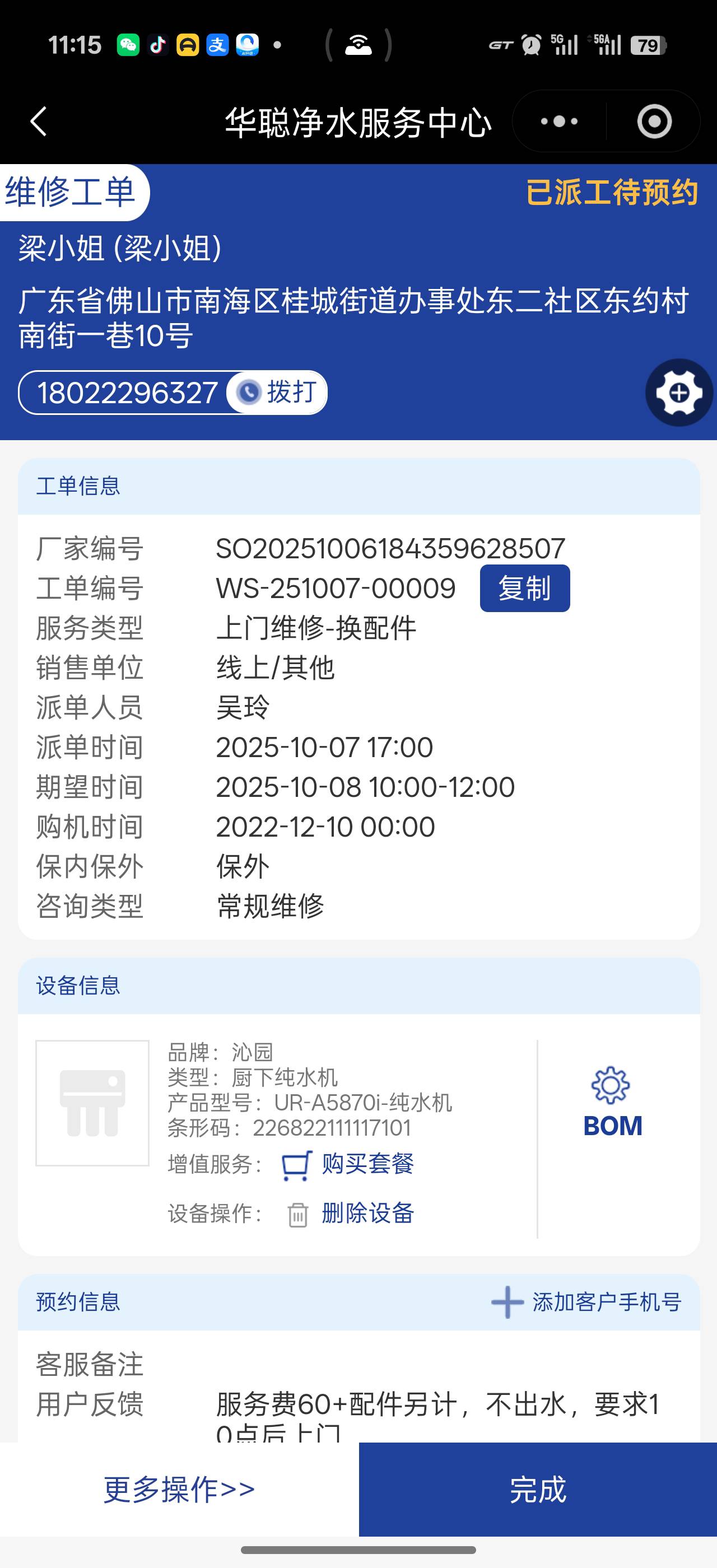This screenshot has height=1568, width=717.
Task: Delete the device via 删除设备
Action: pos(367,1213)
